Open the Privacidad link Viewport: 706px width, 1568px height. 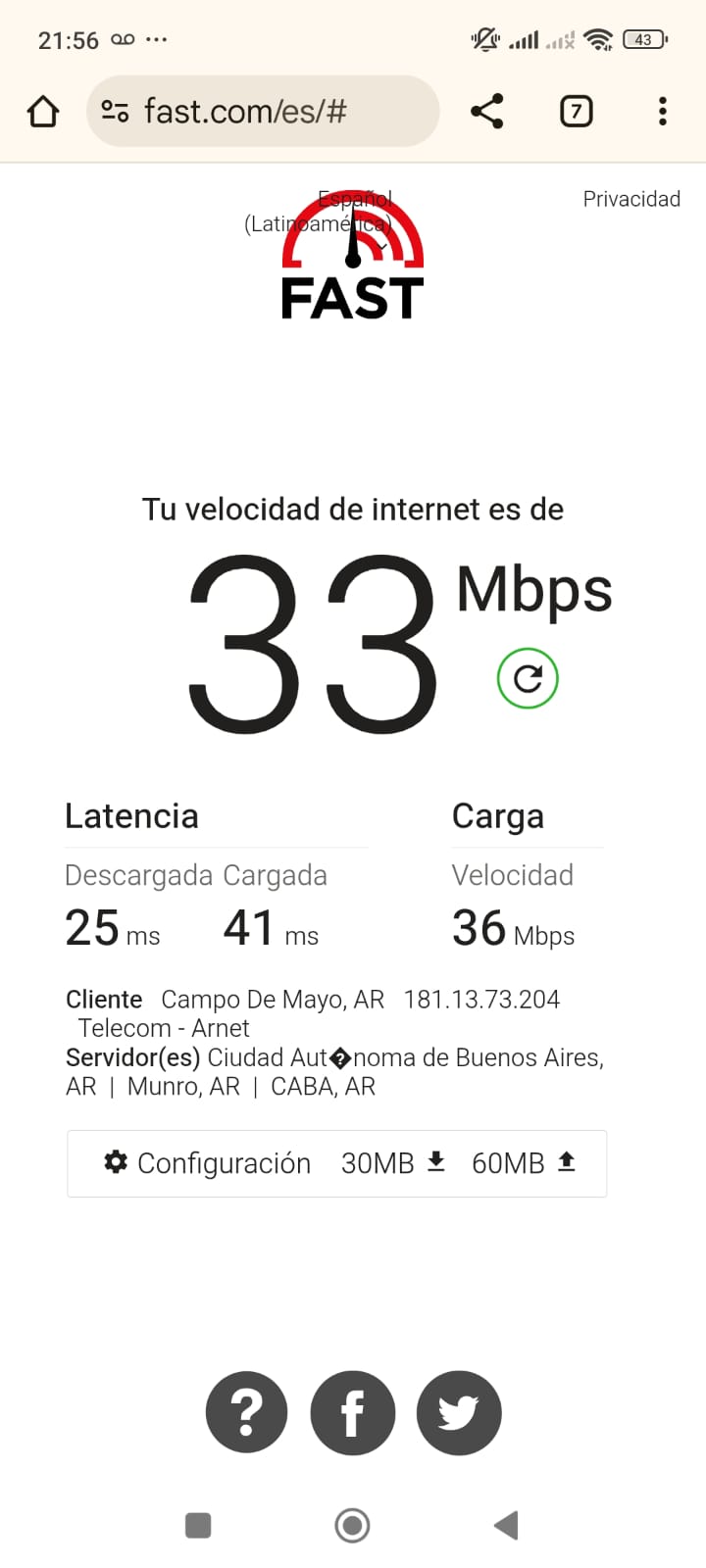[631, 199]
